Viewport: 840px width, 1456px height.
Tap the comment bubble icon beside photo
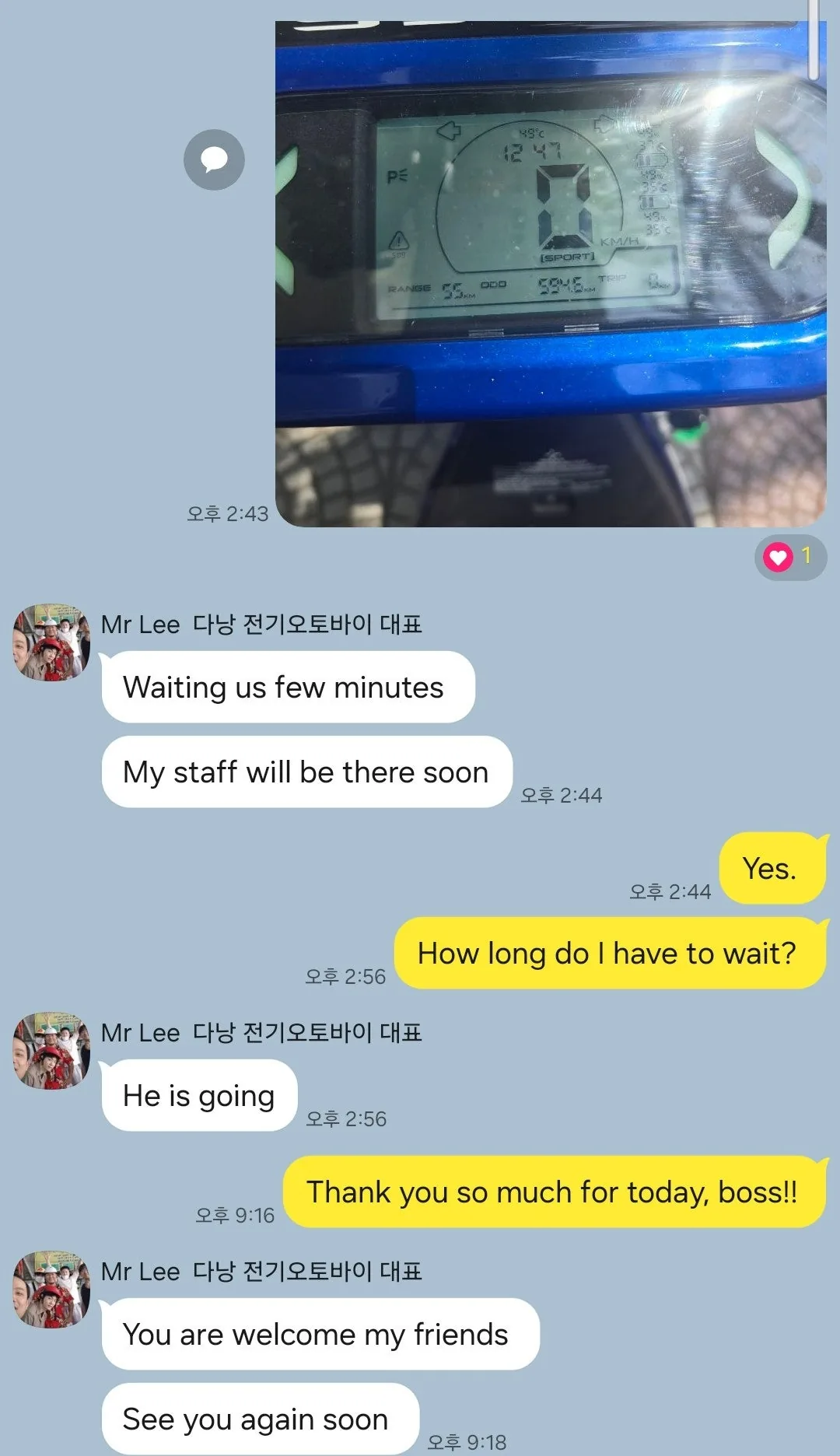coord(214,159)
